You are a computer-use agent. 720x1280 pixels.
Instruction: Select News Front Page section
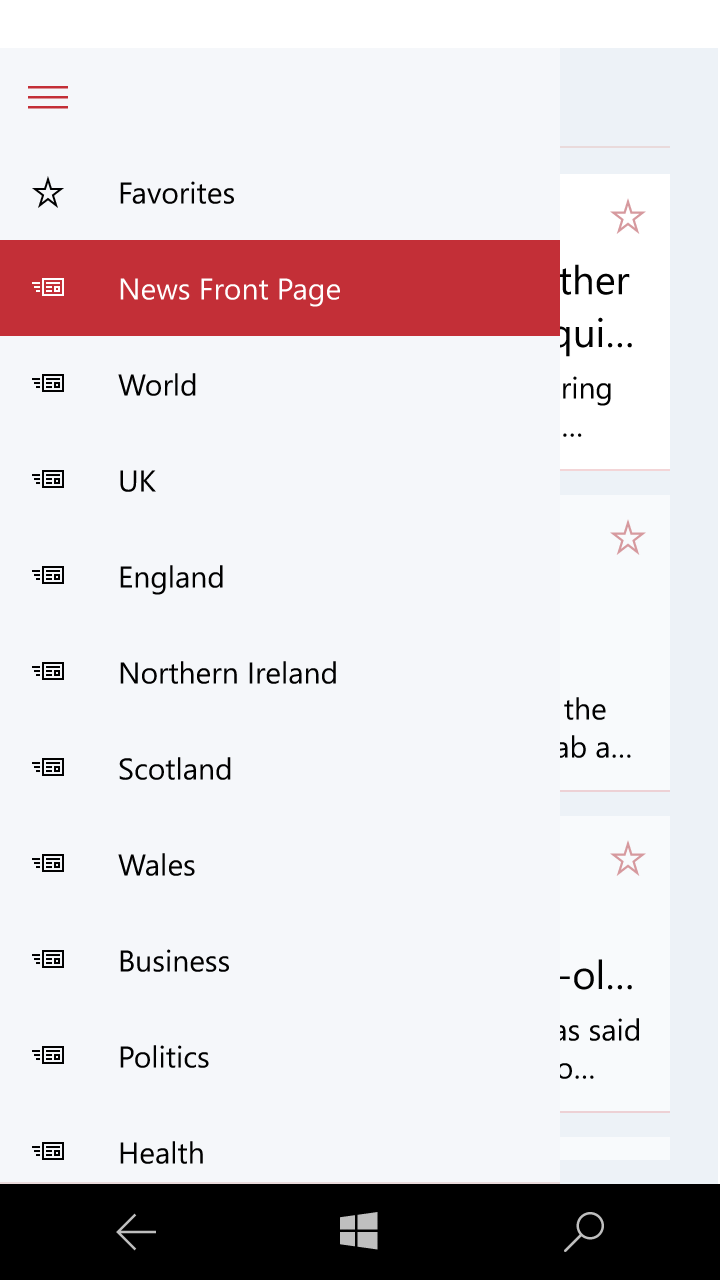(x=229, y=289)
